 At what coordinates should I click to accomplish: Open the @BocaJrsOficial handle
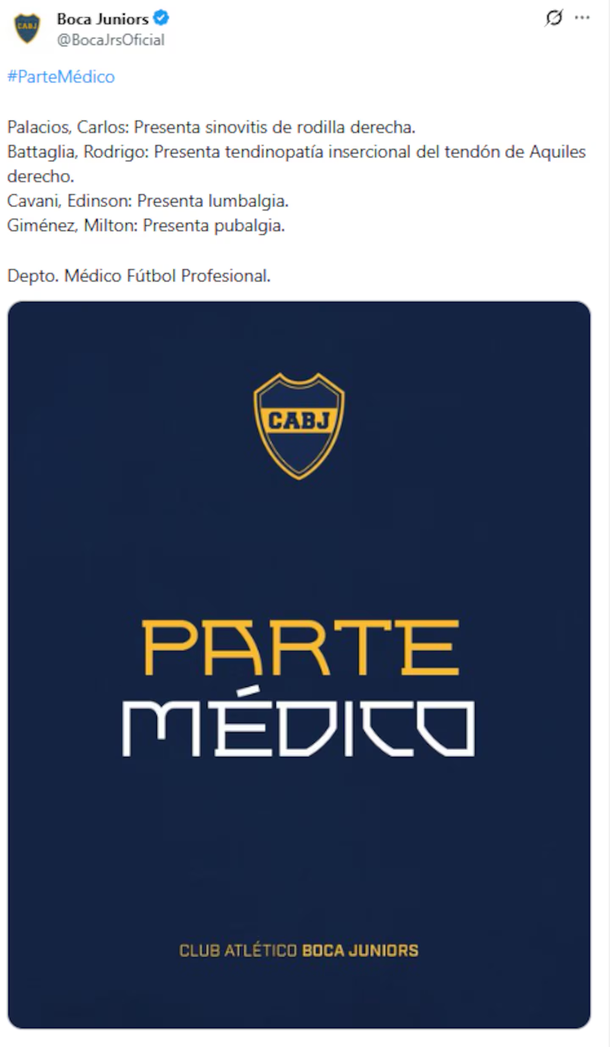(x=110, y=40)
